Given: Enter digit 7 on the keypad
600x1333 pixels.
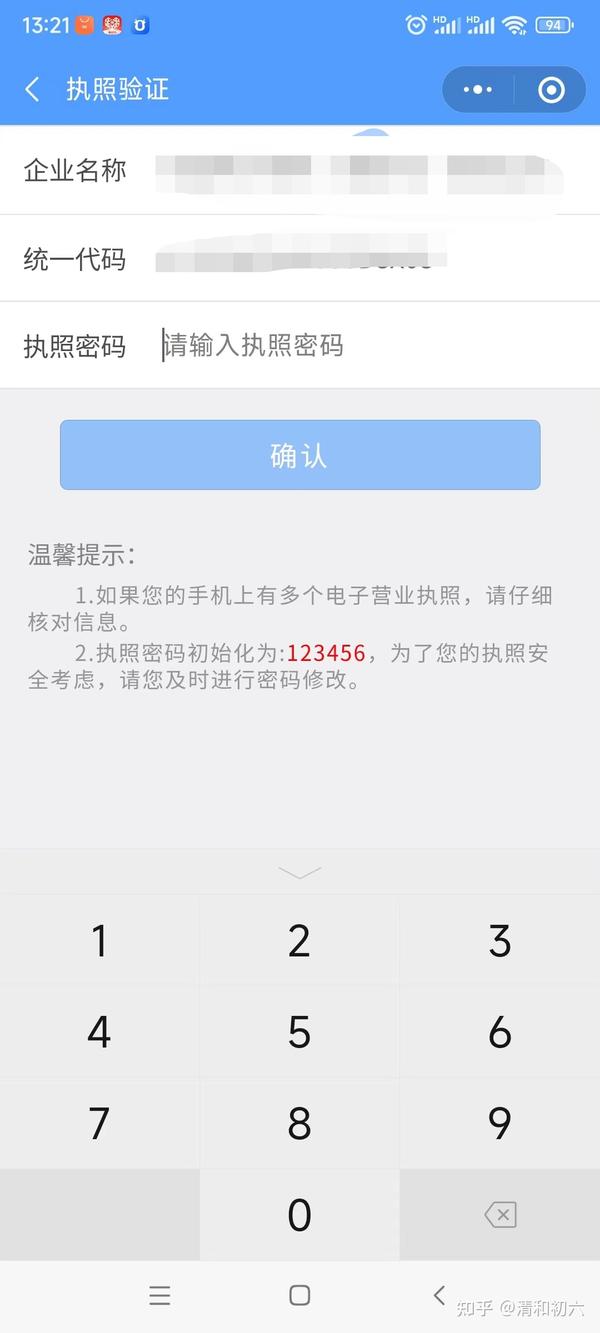Looking at the screenshot, I should point(100,1123).
